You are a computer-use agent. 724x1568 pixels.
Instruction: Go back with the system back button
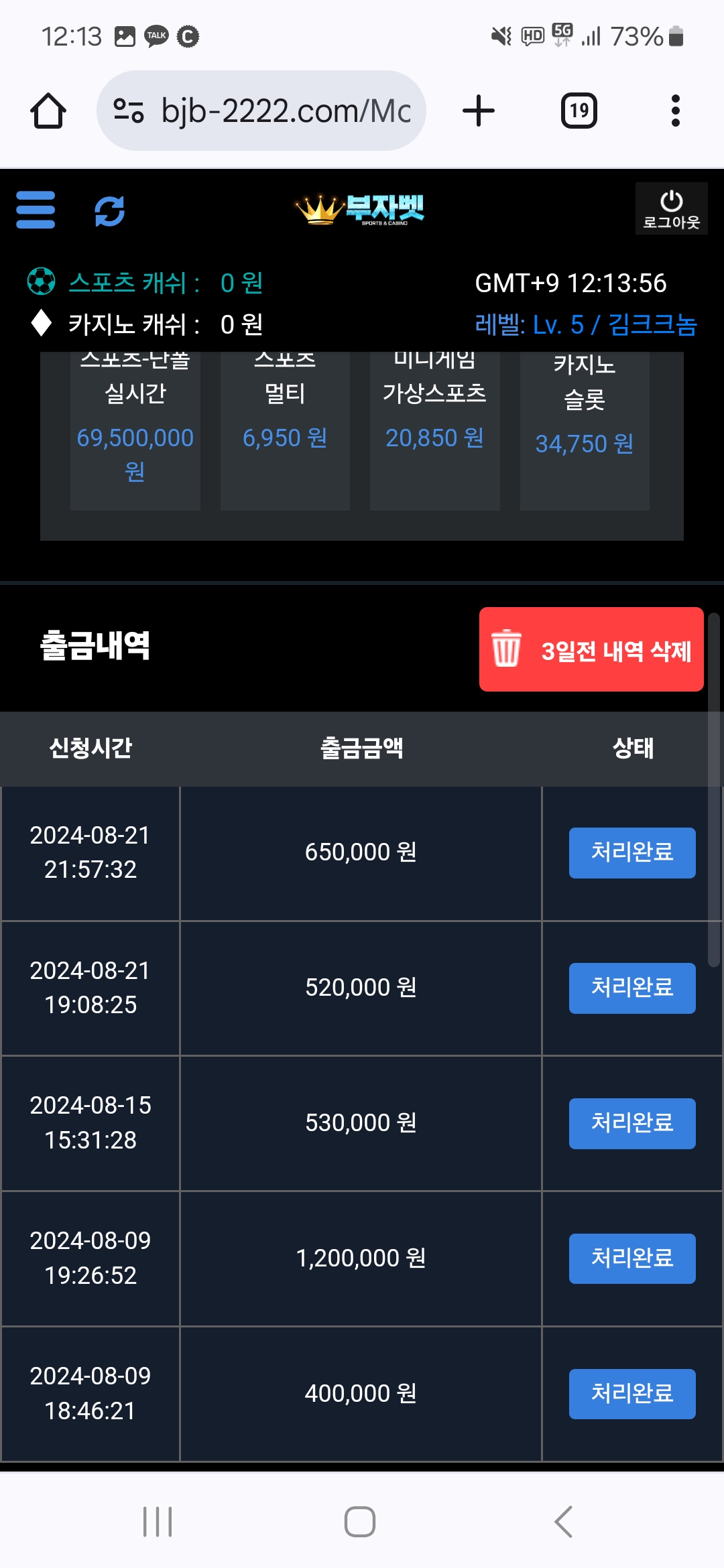(564, 1522)
